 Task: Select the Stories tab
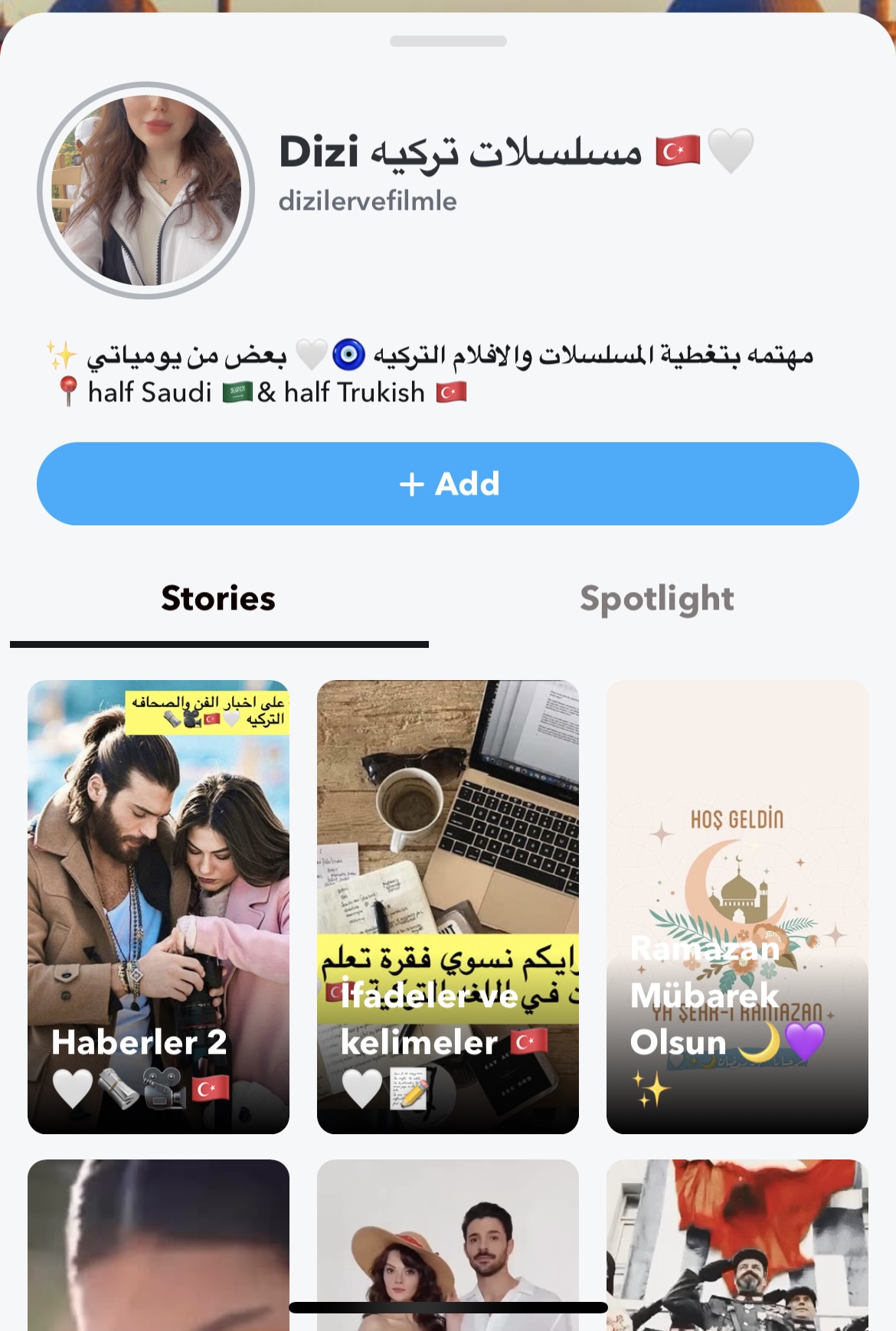218,599
